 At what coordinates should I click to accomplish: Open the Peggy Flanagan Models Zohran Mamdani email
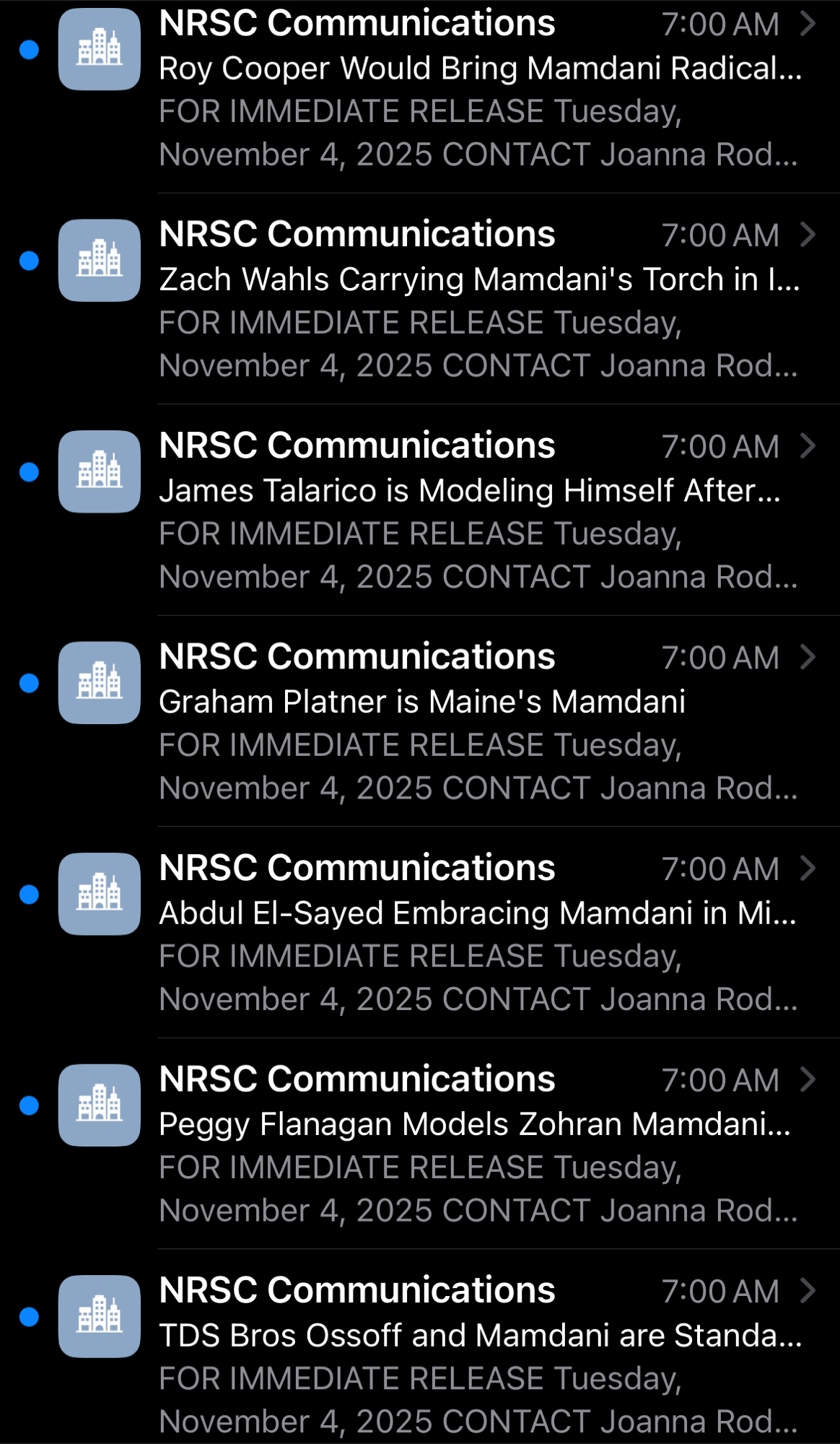(474, 1125)
